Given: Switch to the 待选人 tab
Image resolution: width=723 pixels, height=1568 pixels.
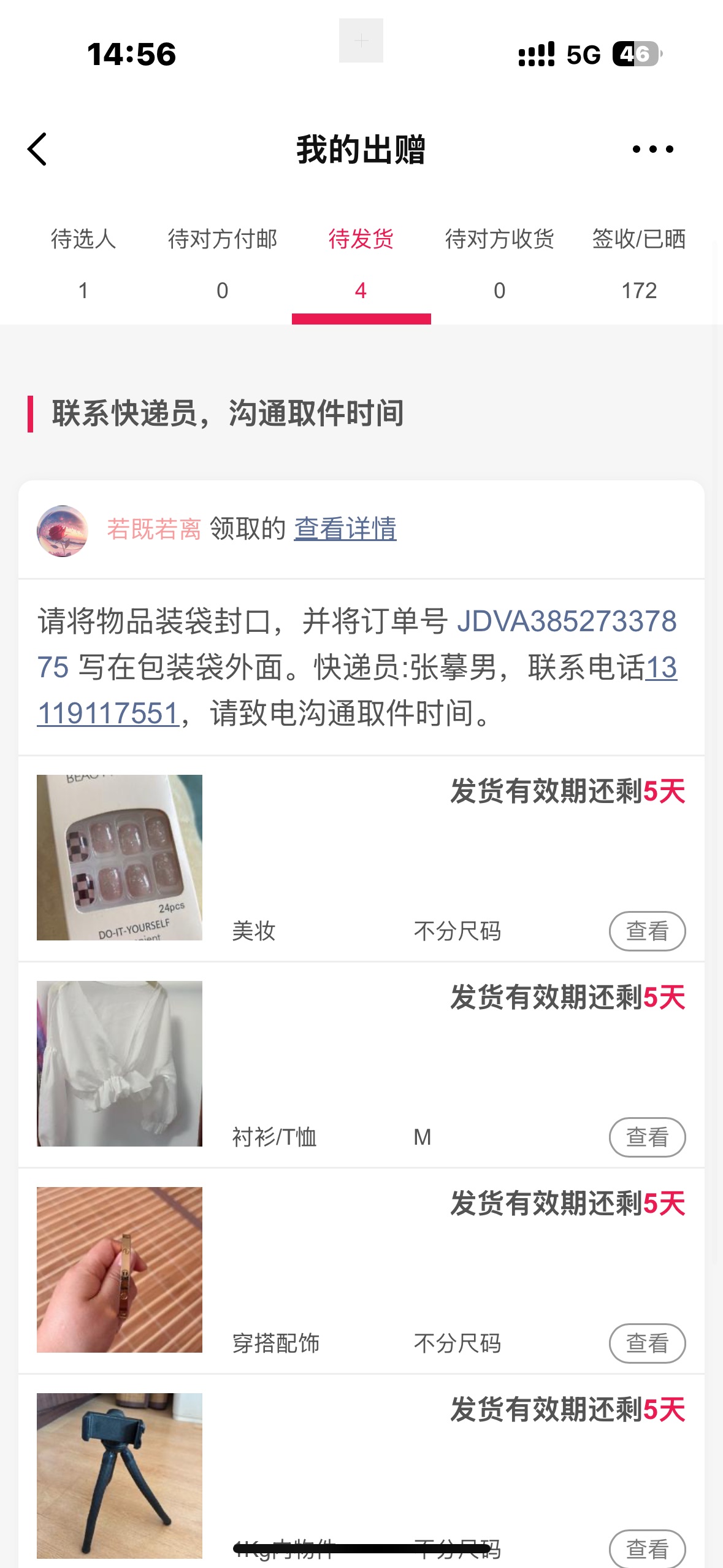Looking at the screenshot, I should 83,264.
